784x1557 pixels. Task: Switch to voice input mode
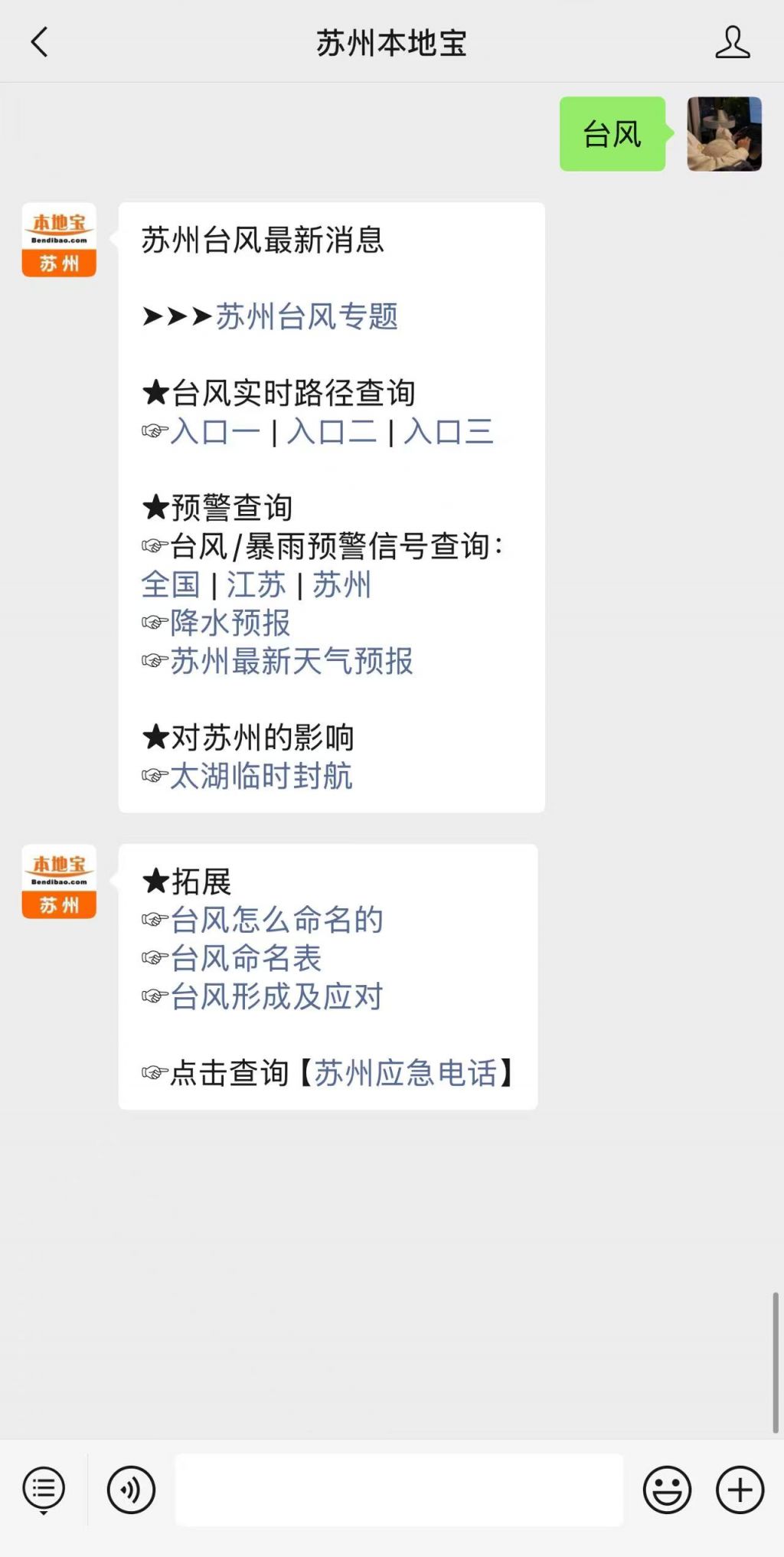pos(131,1490)
